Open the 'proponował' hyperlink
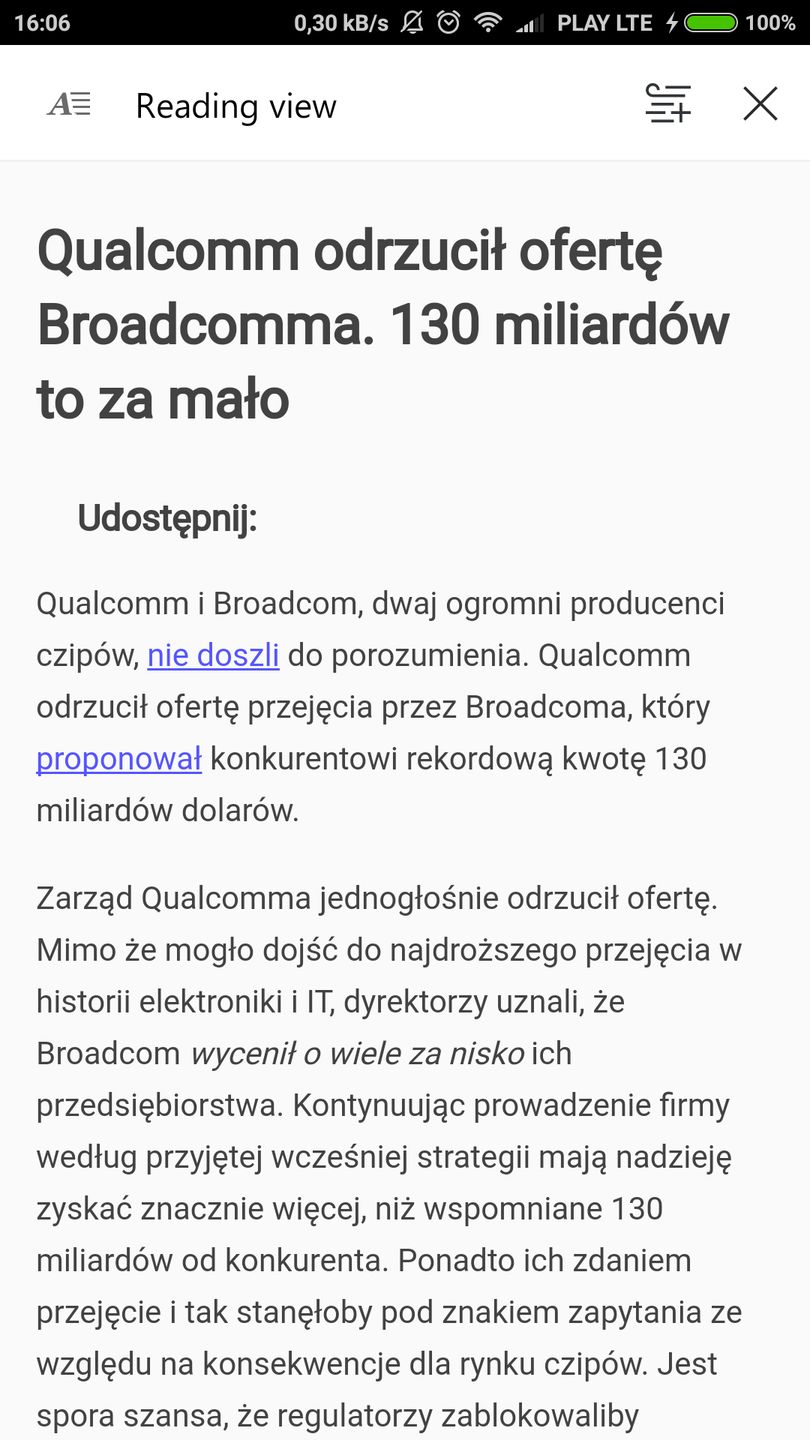810x1440 pixels. [118, 758]
